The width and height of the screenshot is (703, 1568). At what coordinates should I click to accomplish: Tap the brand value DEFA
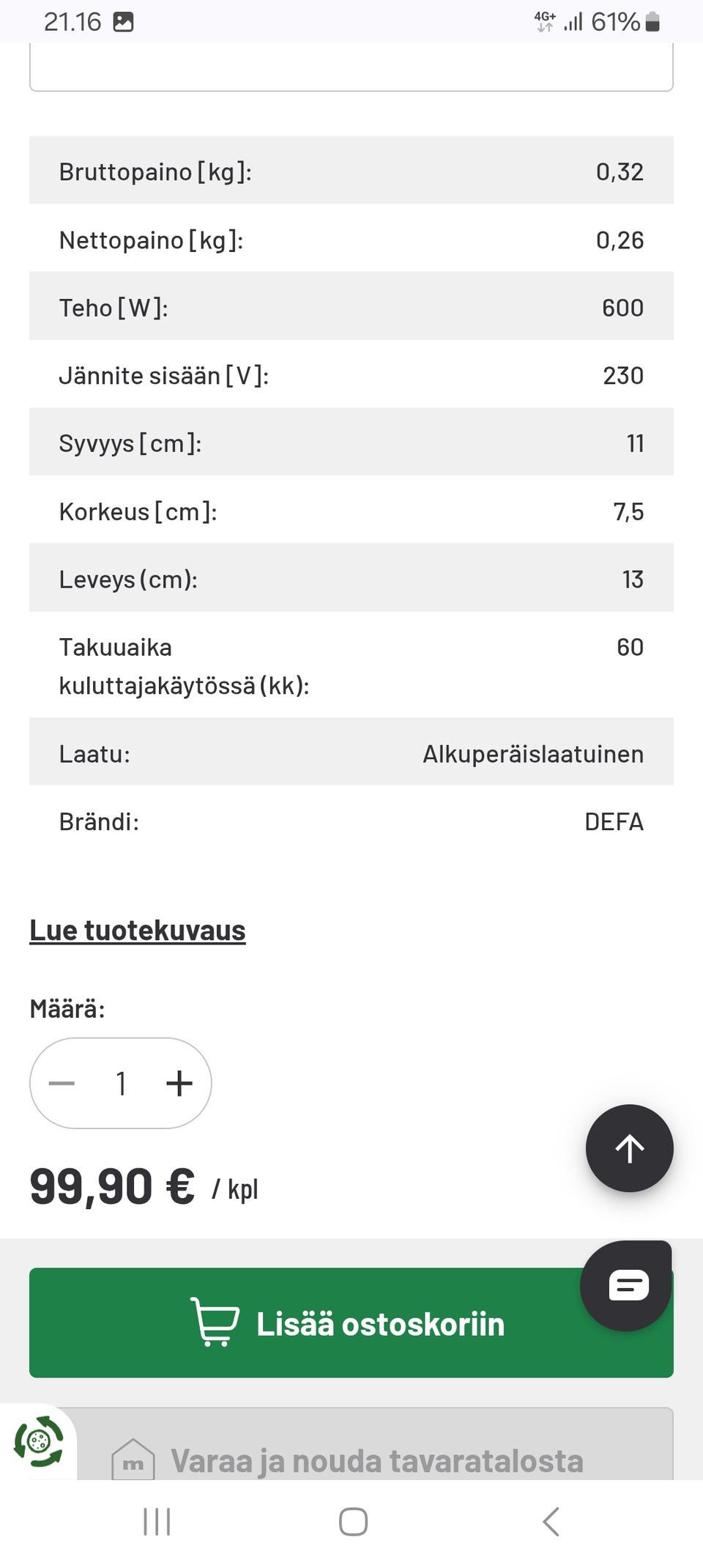pyautogui.click(x=614, y=821)
